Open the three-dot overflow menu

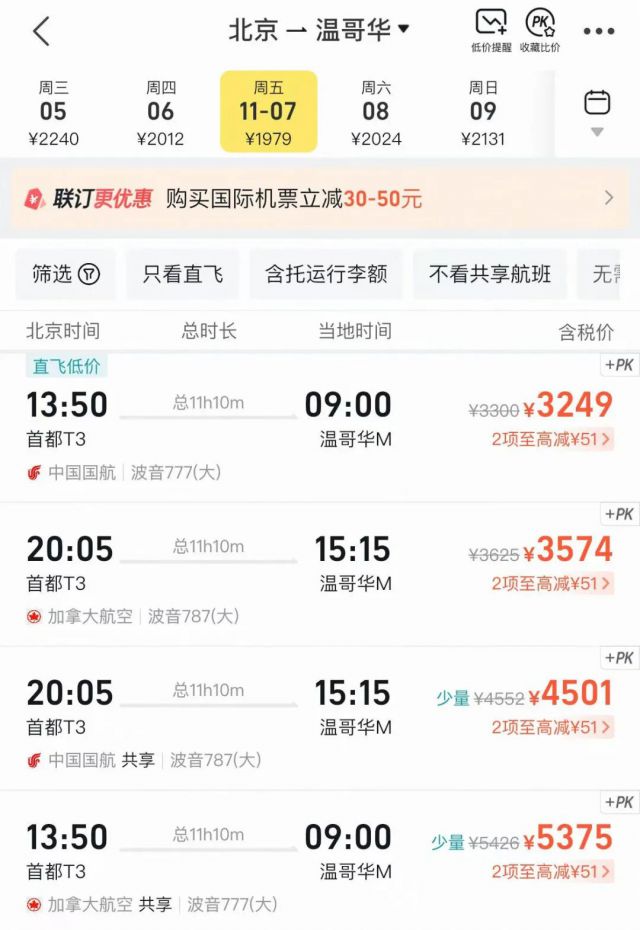coord(599,31)
